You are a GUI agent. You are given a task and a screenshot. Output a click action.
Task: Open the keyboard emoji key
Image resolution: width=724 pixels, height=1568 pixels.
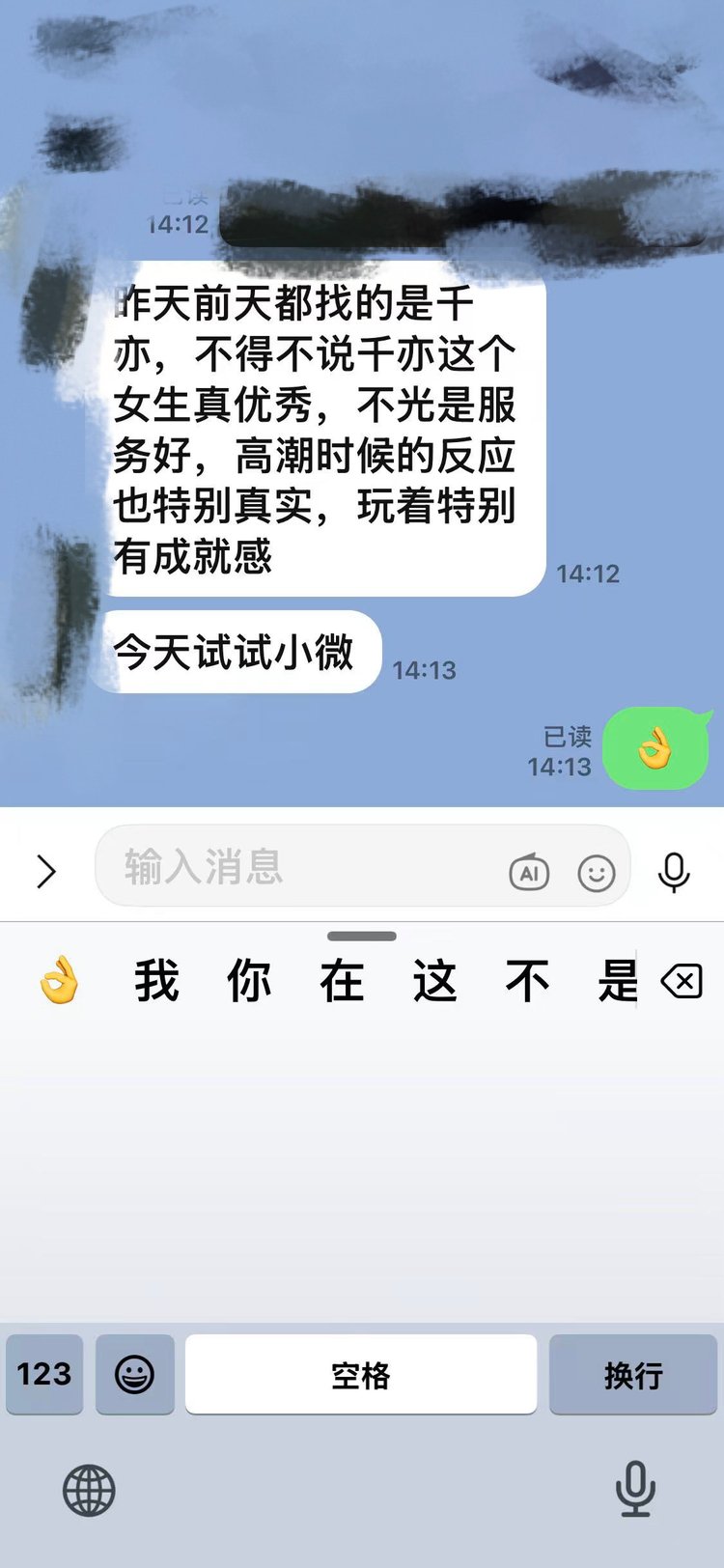click(x=135, y=1374)
